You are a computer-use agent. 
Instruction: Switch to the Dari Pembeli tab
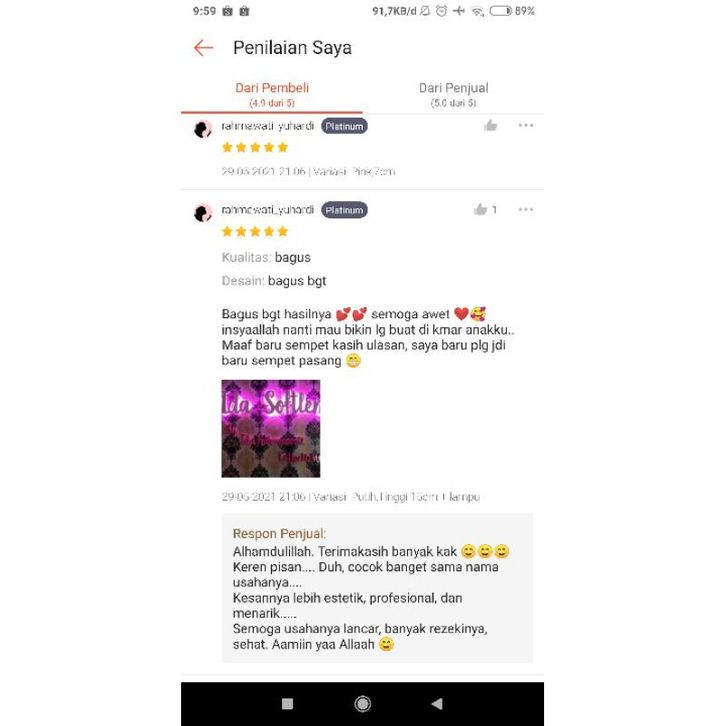(x=272, y=94)
